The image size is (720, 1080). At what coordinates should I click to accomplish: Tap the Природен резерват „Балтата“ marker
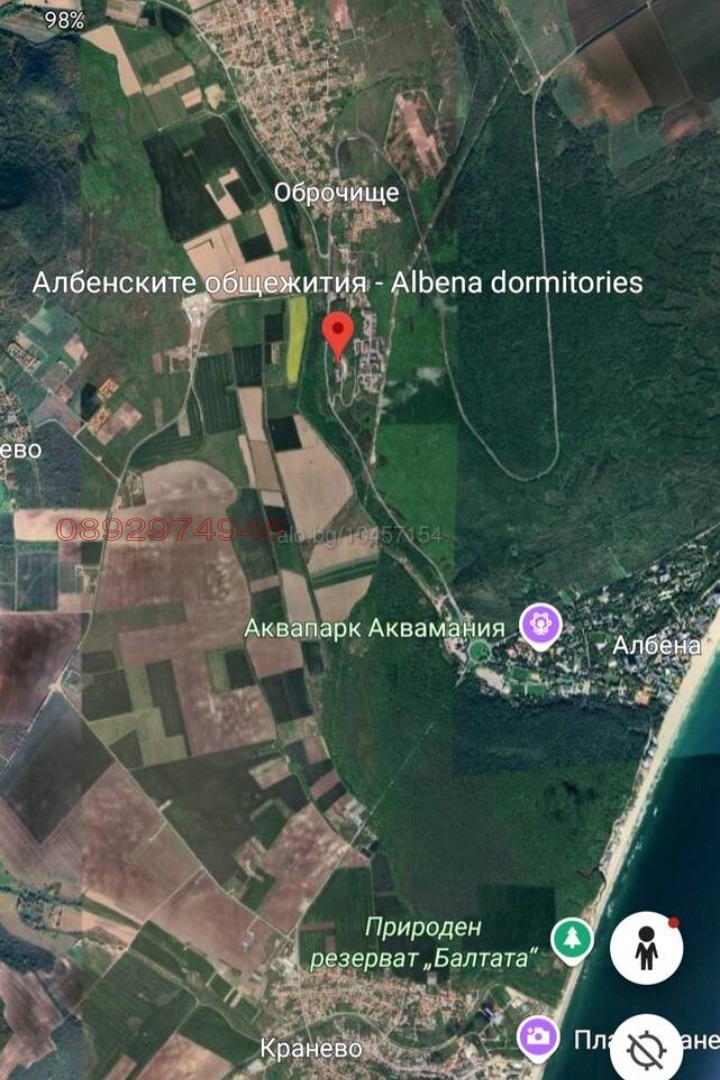click(x=572, y=940)
